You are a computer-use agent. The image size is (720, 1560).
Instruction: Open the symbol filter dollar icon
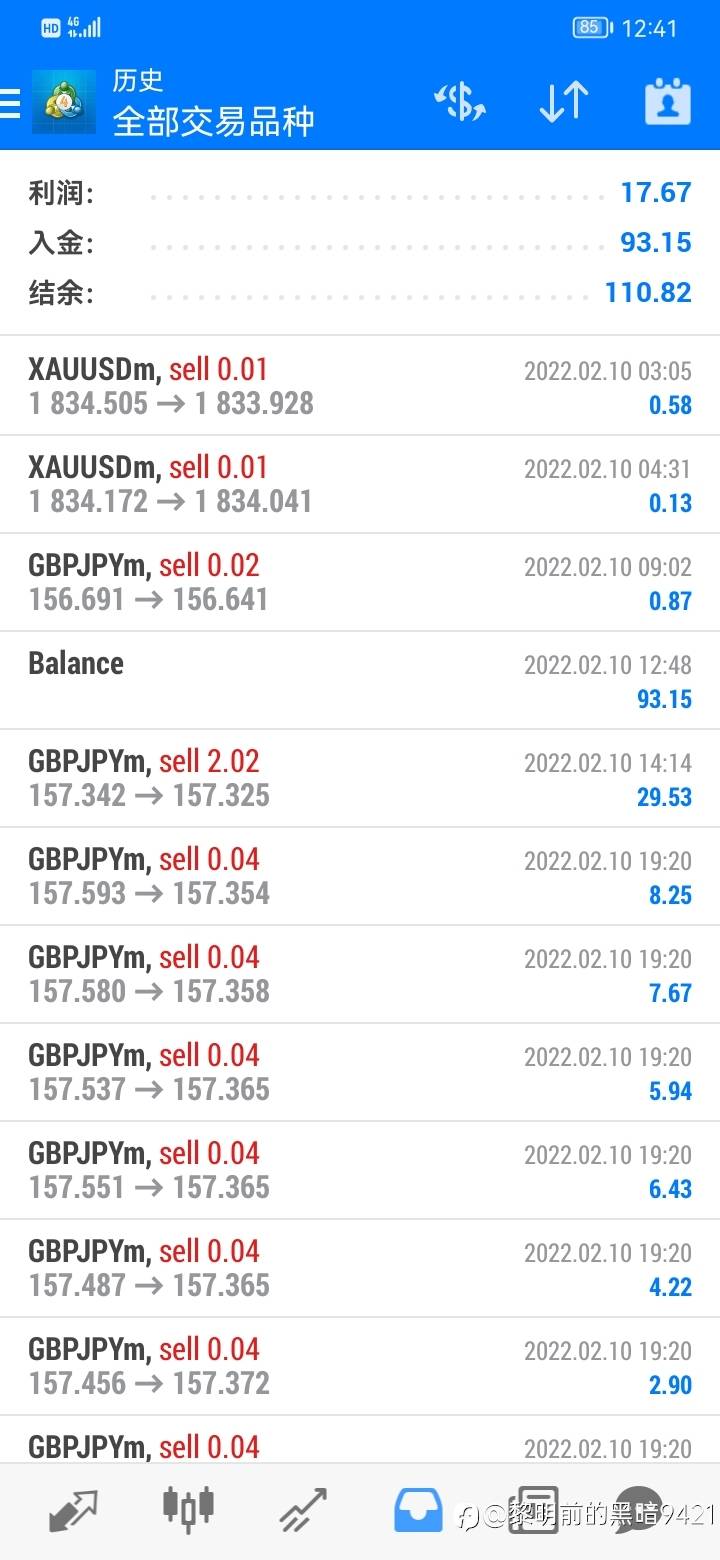click(460, 103)
